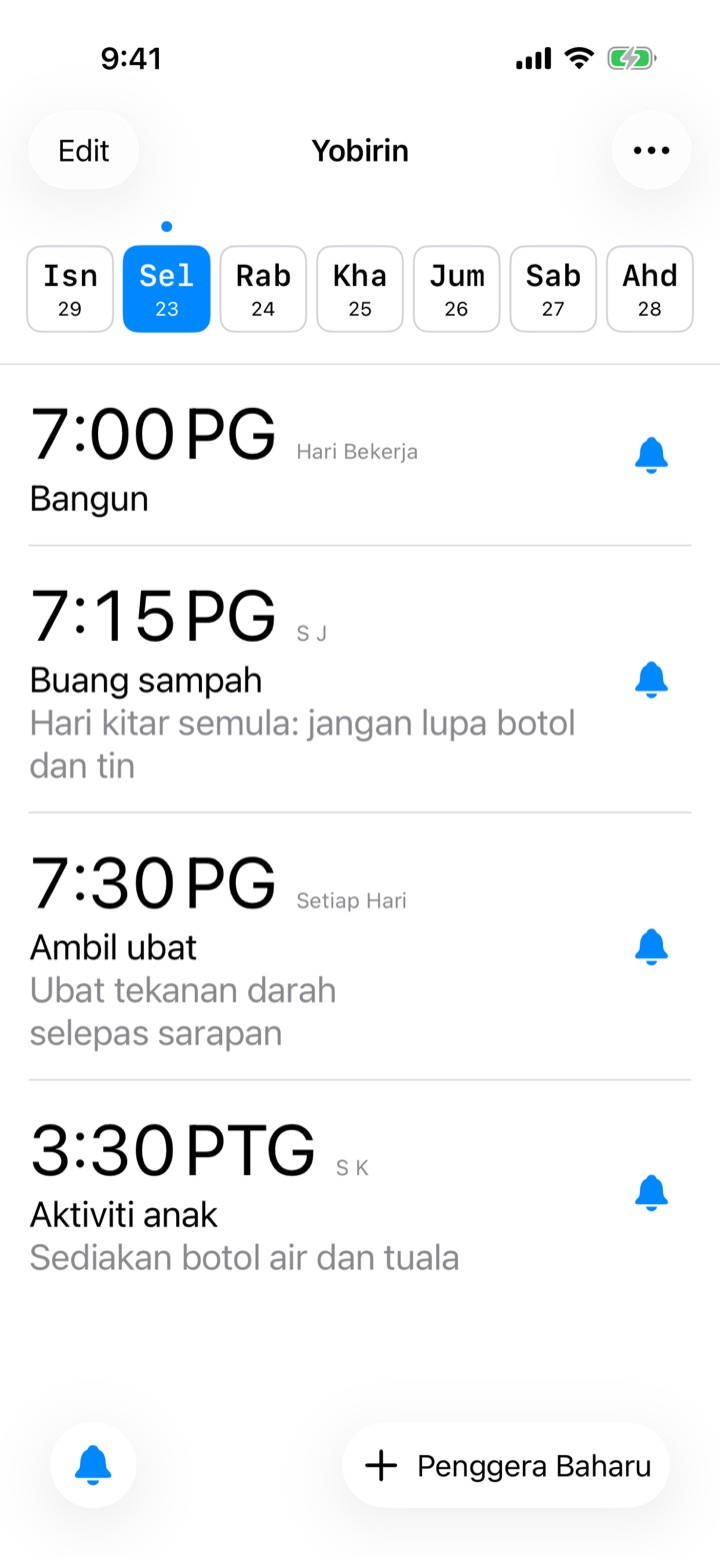
Task: Select the Ahd 28 day
Action: 650,289
